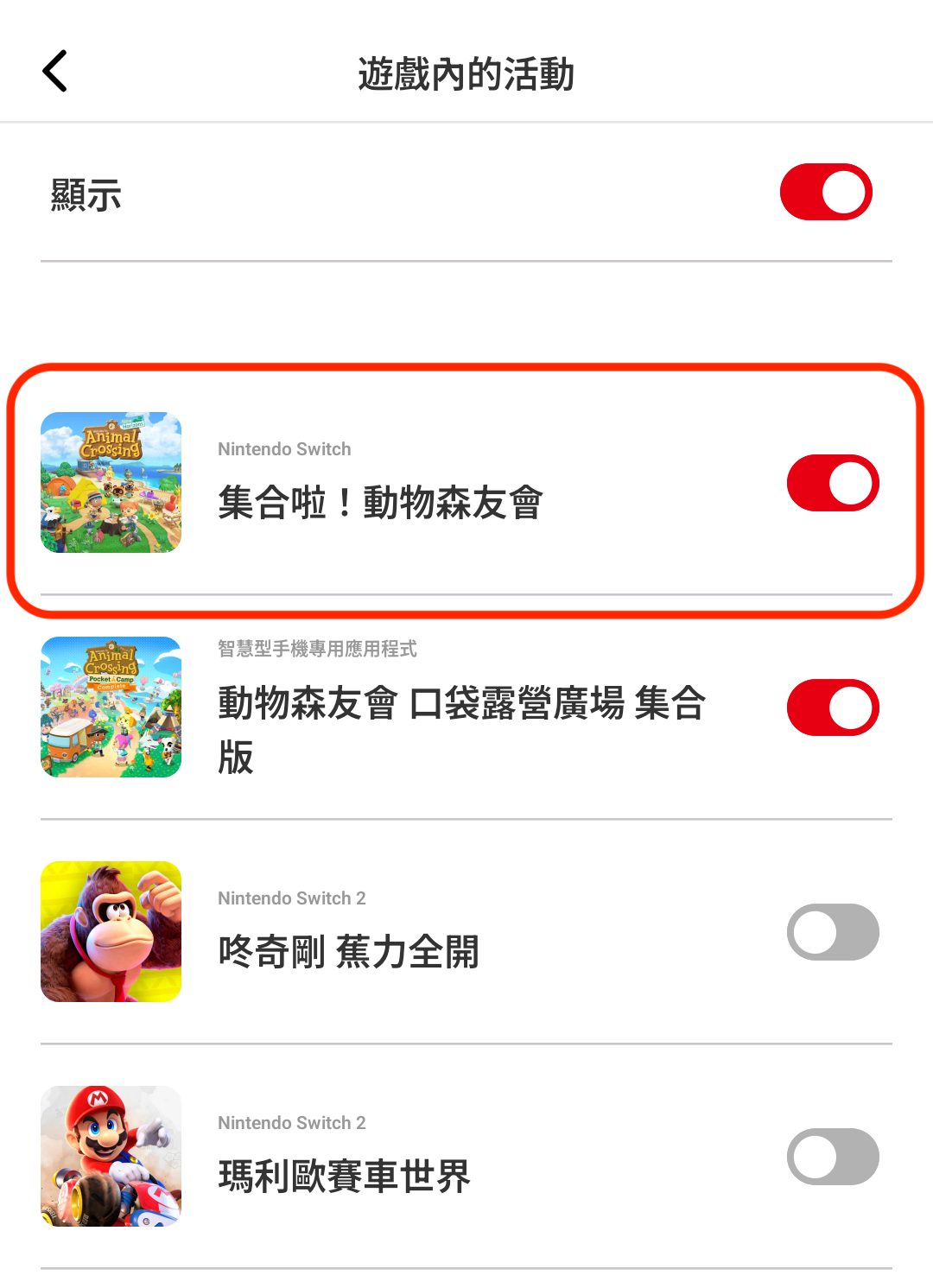933x1288 pixels.
Task: Tap the 瑪利歐賽車世界 game title text
Action: (343, 1176)
